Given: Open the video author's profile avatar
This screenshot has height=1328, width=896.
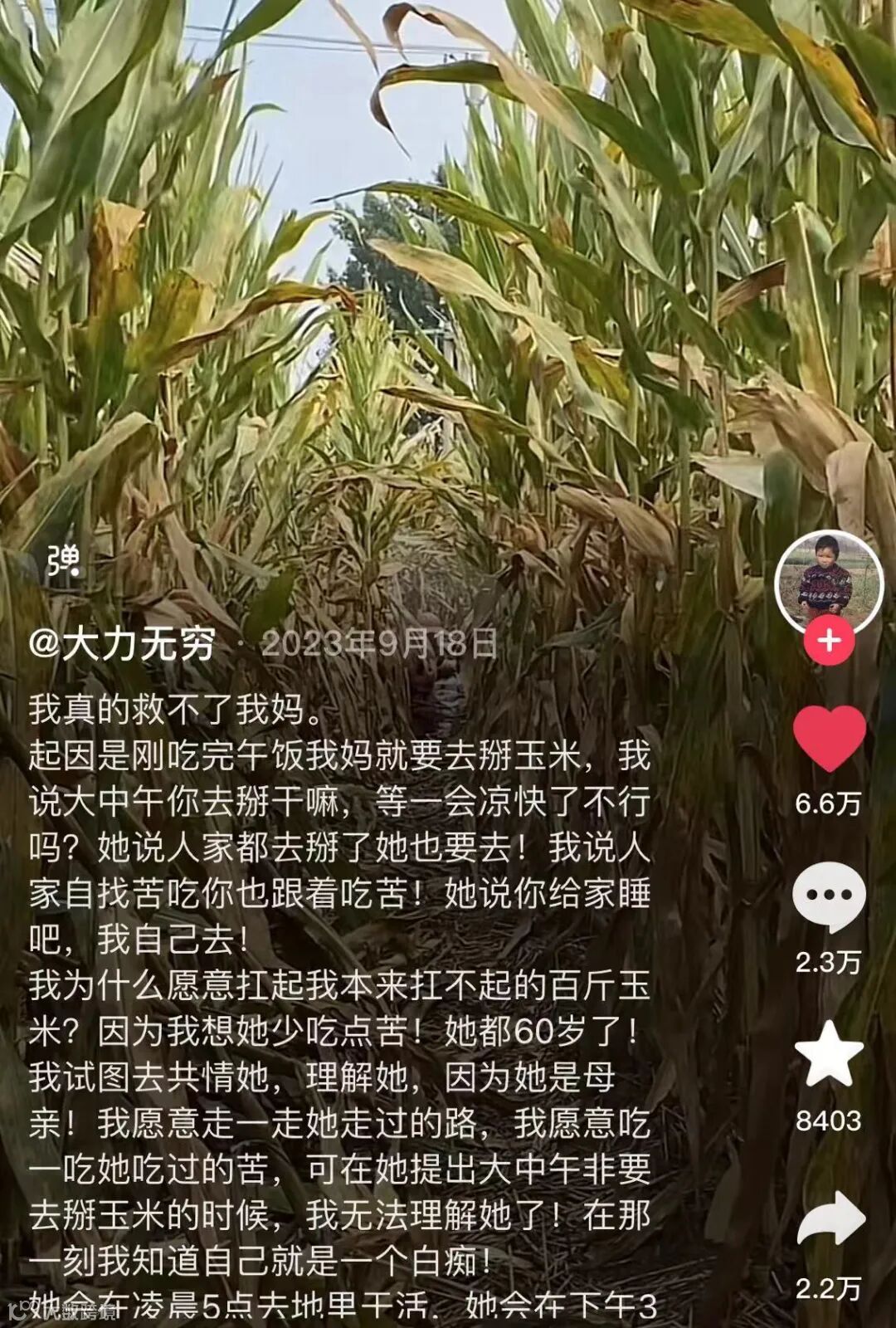Looking at the screenshot, I should tap(829, 583).
